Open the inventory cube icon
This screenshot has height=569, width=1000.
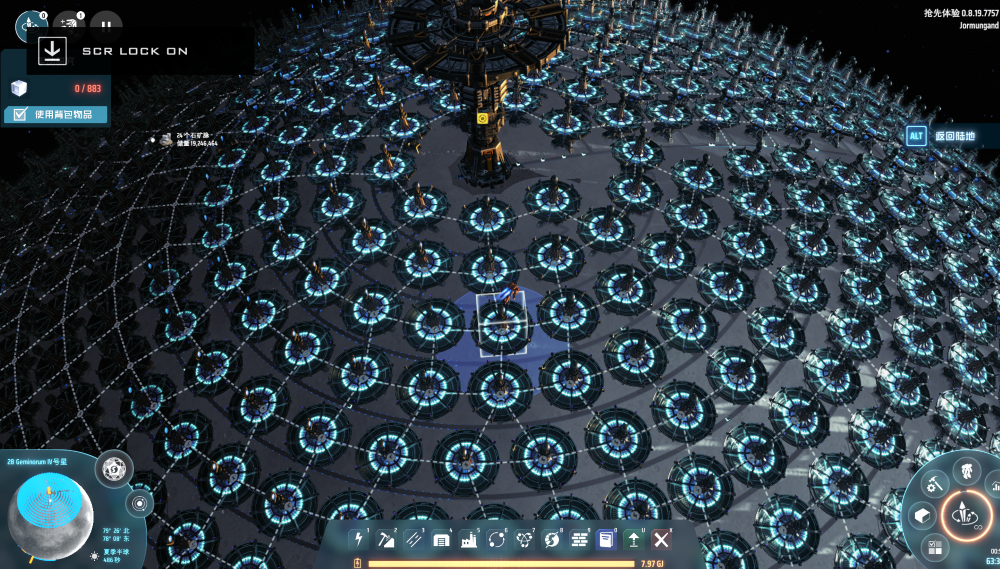923,516
